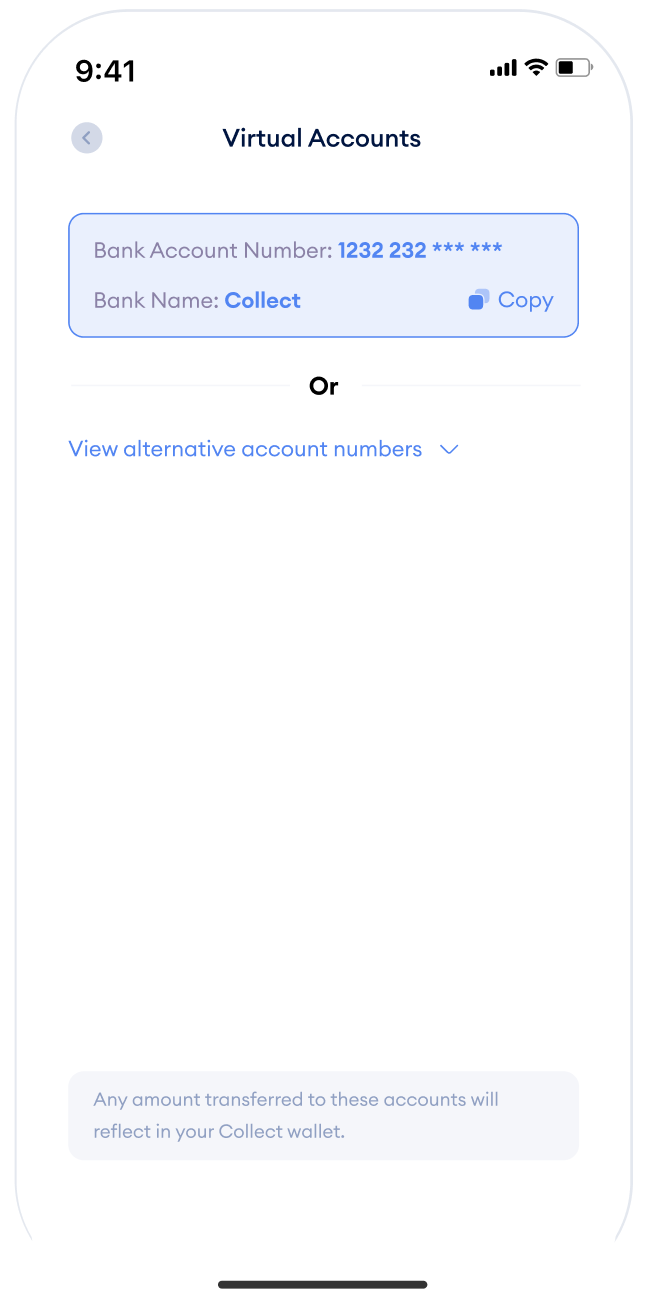Expand View alternative account numbers
646x1303 pixels.
pyautogui.click(x=263, y=449)
